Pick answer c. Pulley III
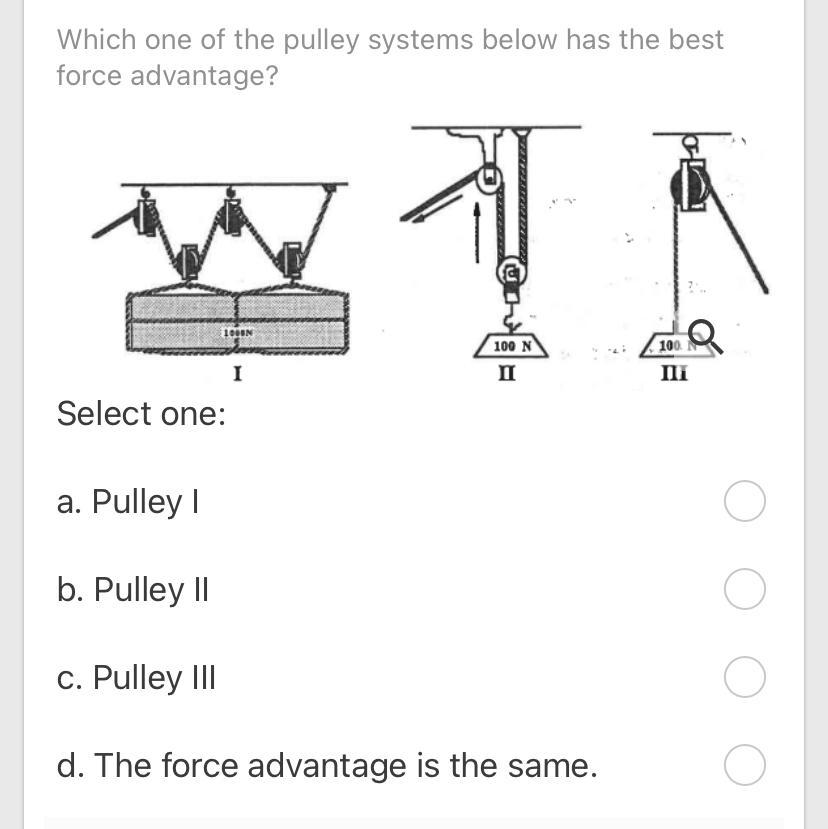Viewport: 828px width, 829px height. (745, 677)
